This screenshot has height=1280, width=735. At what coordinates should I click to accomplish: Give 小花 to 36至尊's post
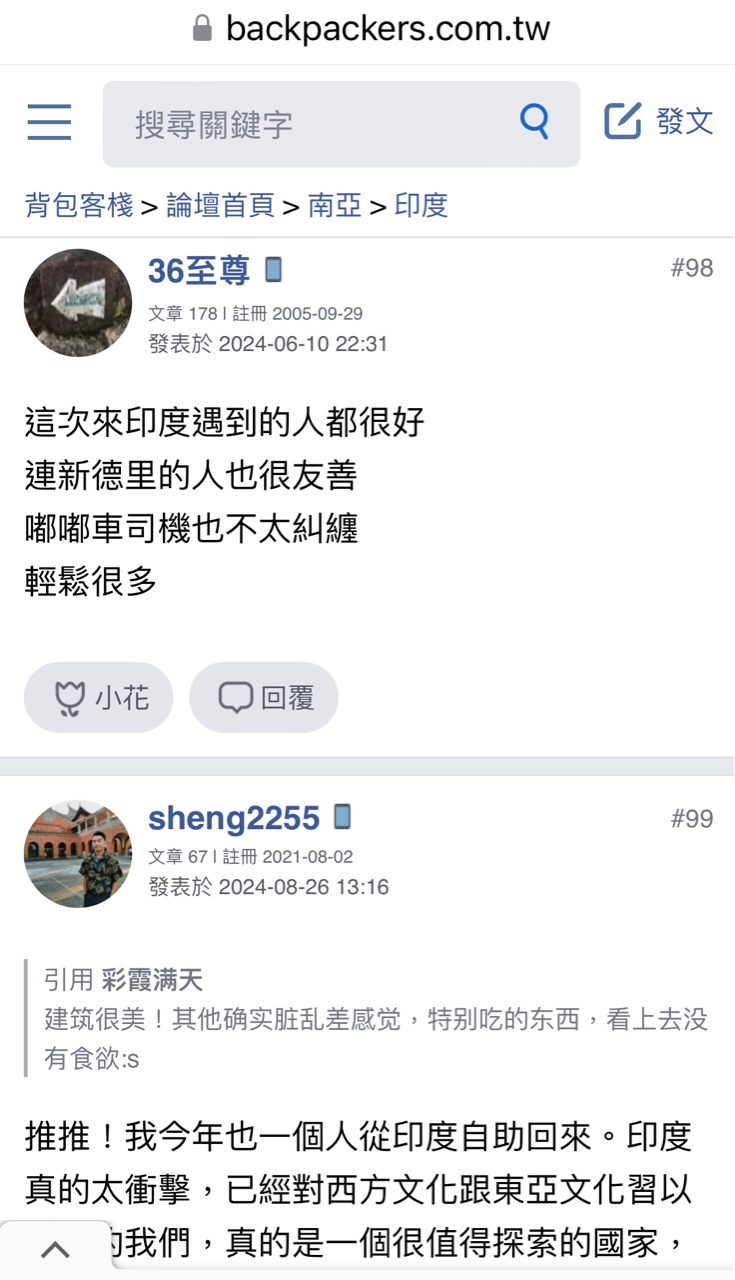coord(99,697)
